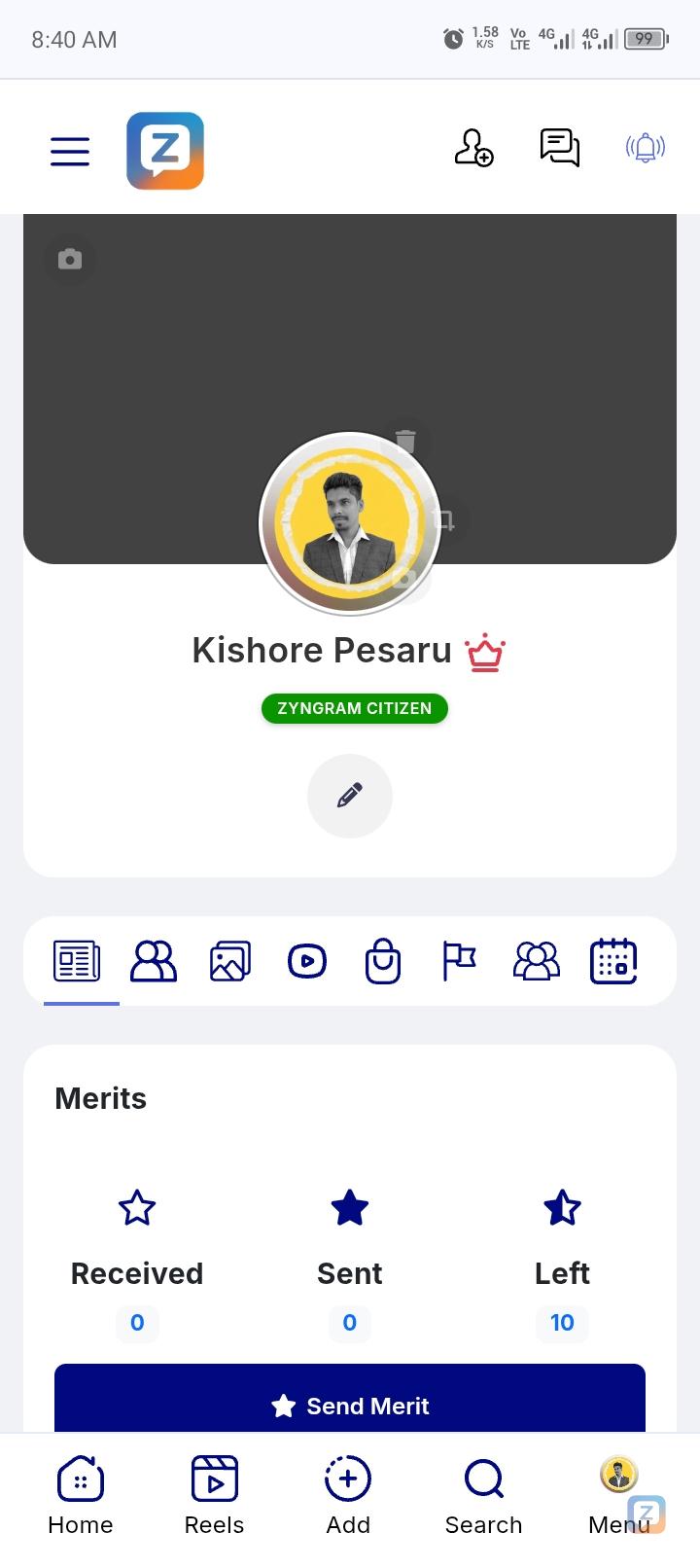This screenshot has height=1568, width=700.
Task: Switch to the videos tab
Action: click(x=307, y=961)
